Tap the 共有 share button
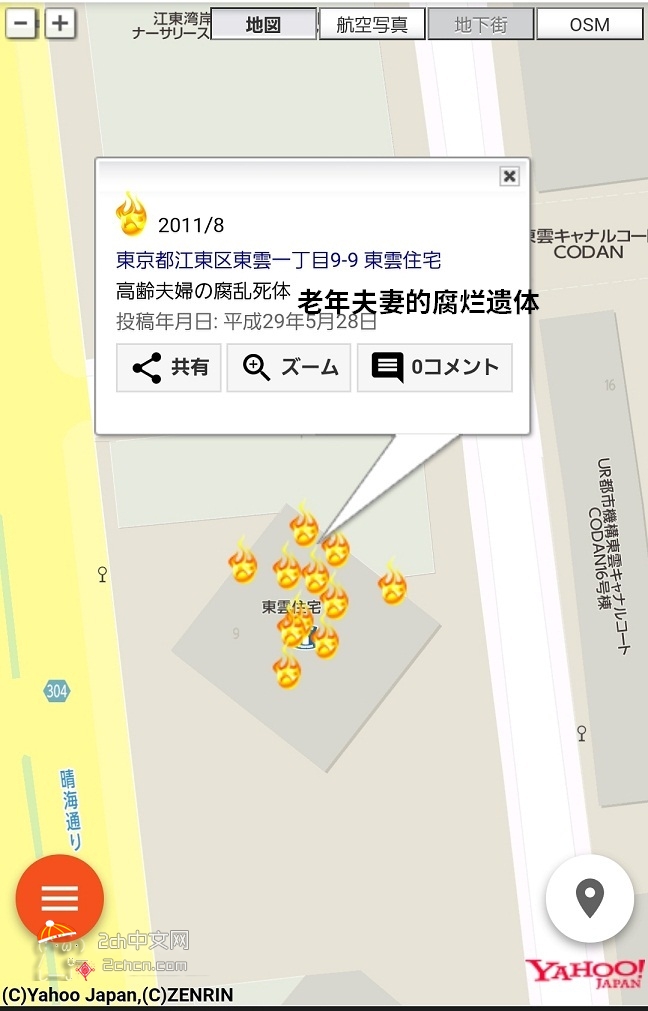 pos(169,367)
